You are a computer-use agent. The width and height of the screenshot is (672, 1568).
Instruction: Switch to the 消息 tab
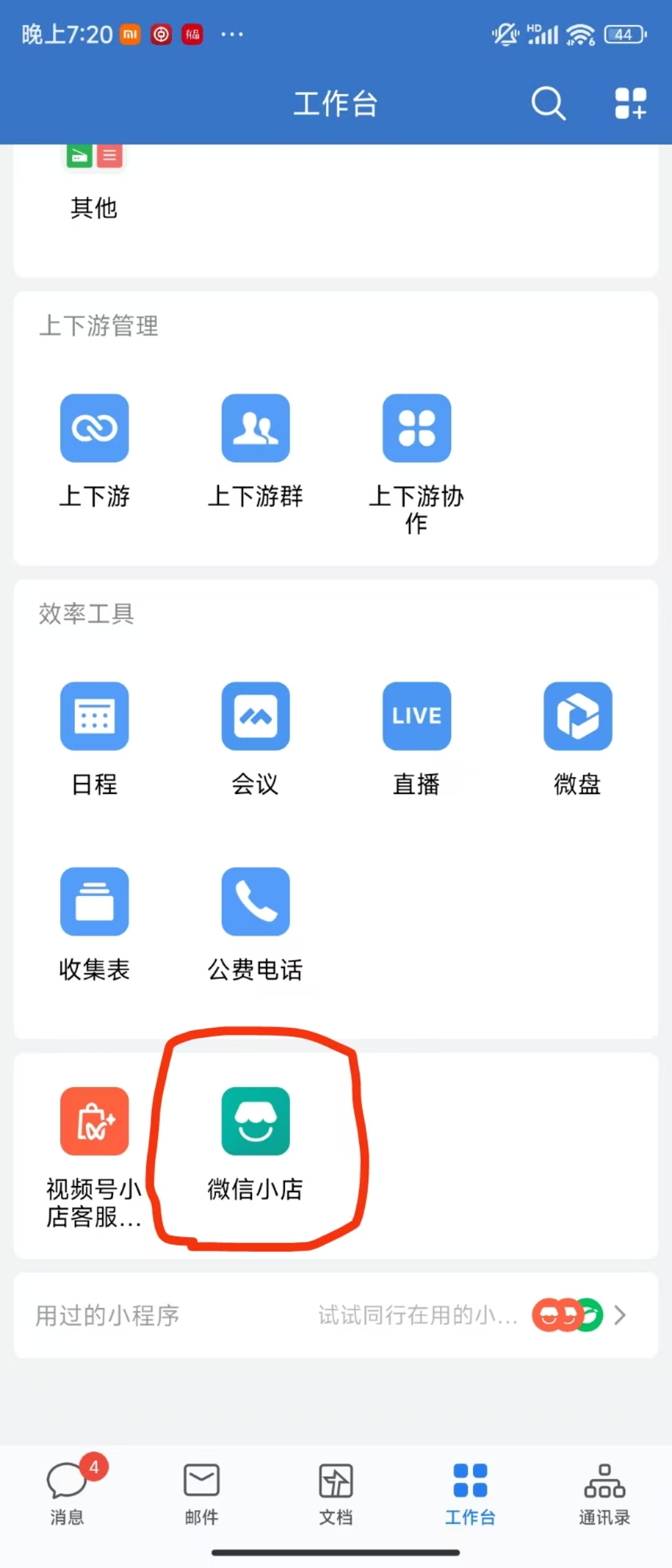click(67, 1490)
